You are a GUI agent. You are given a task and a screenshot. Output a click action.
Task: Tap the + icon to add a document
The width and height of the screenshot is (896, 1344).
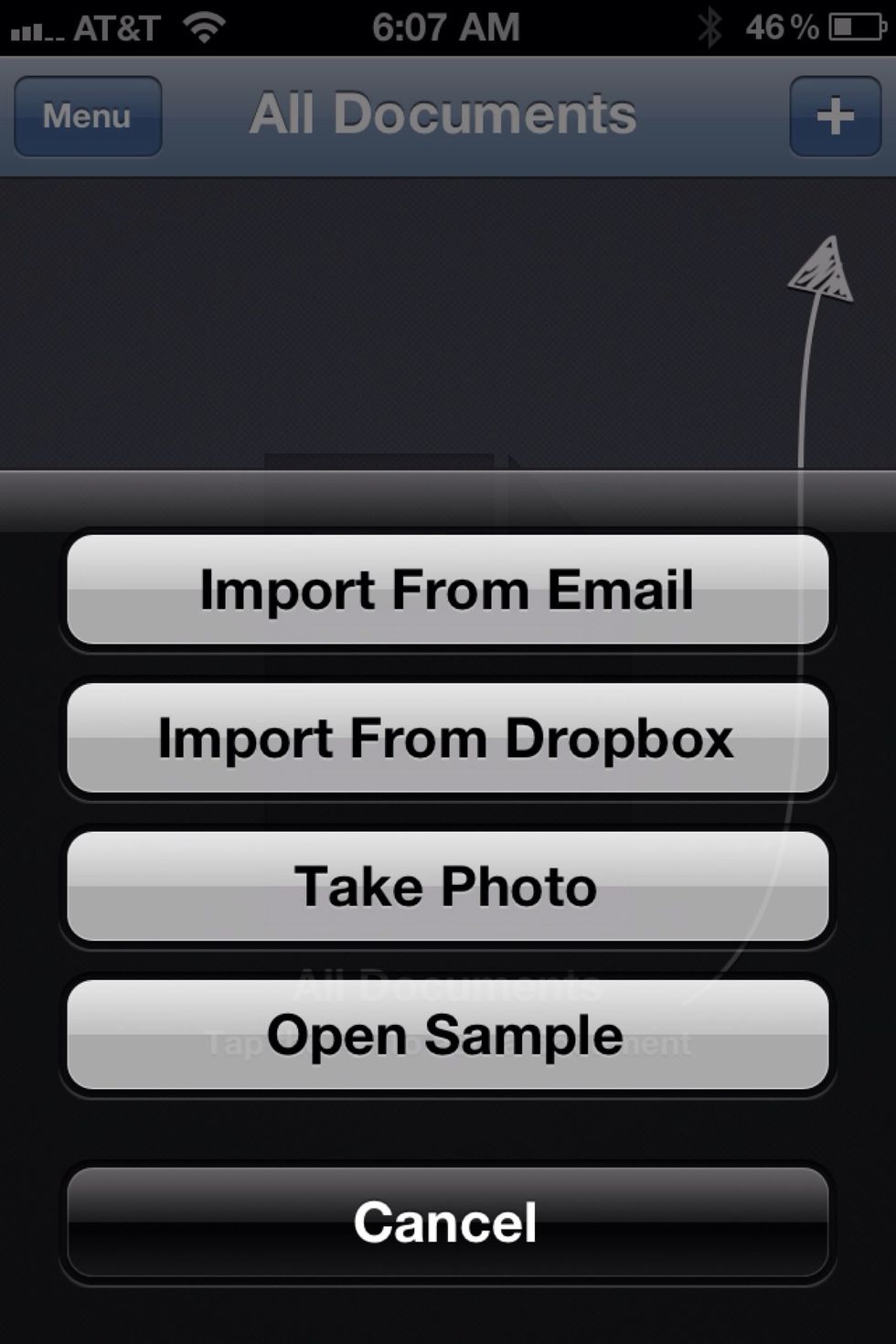(834, 114)
